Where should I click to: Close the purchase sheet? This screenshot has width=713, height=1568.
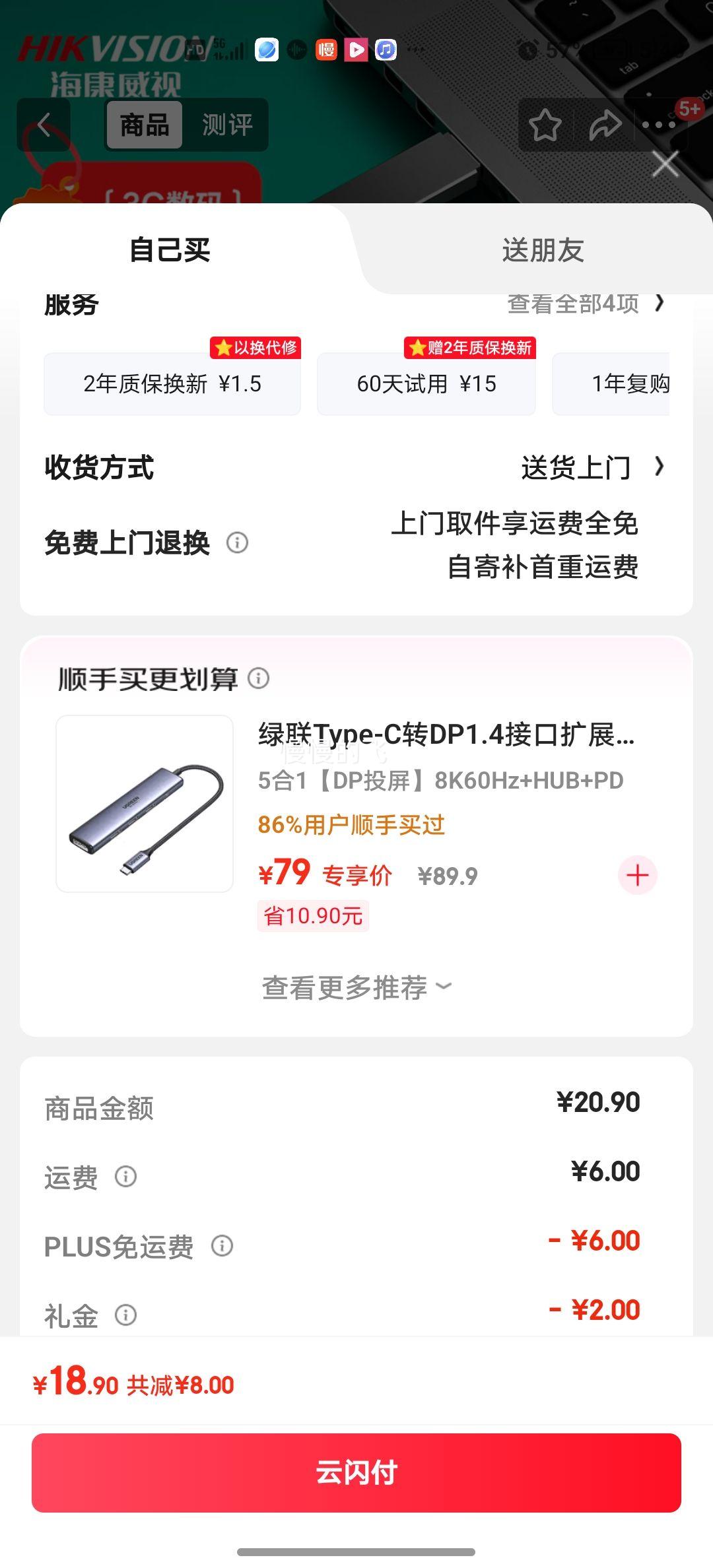(x=665, y=164)
